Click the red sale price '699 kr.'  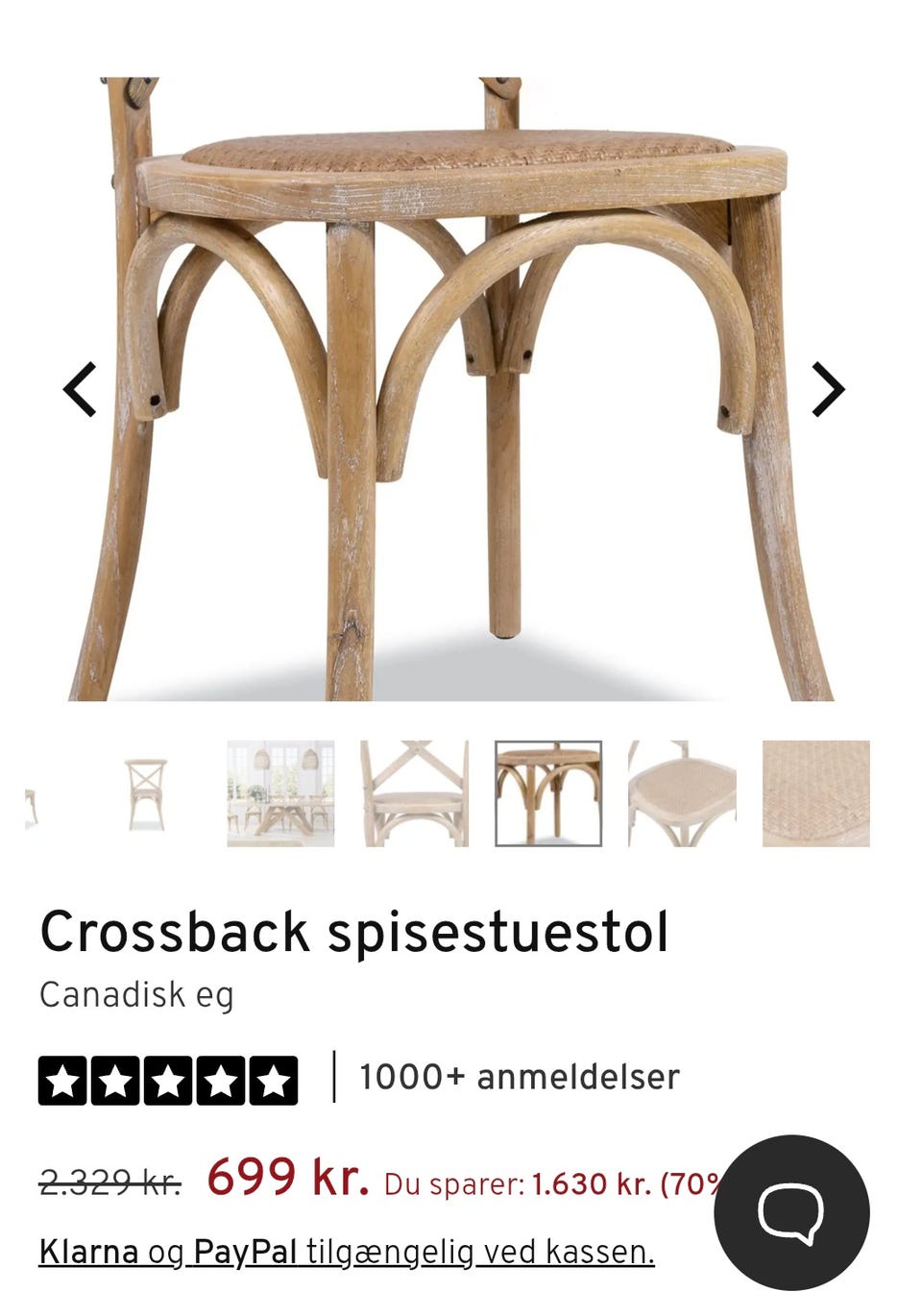pos(288,1177)
